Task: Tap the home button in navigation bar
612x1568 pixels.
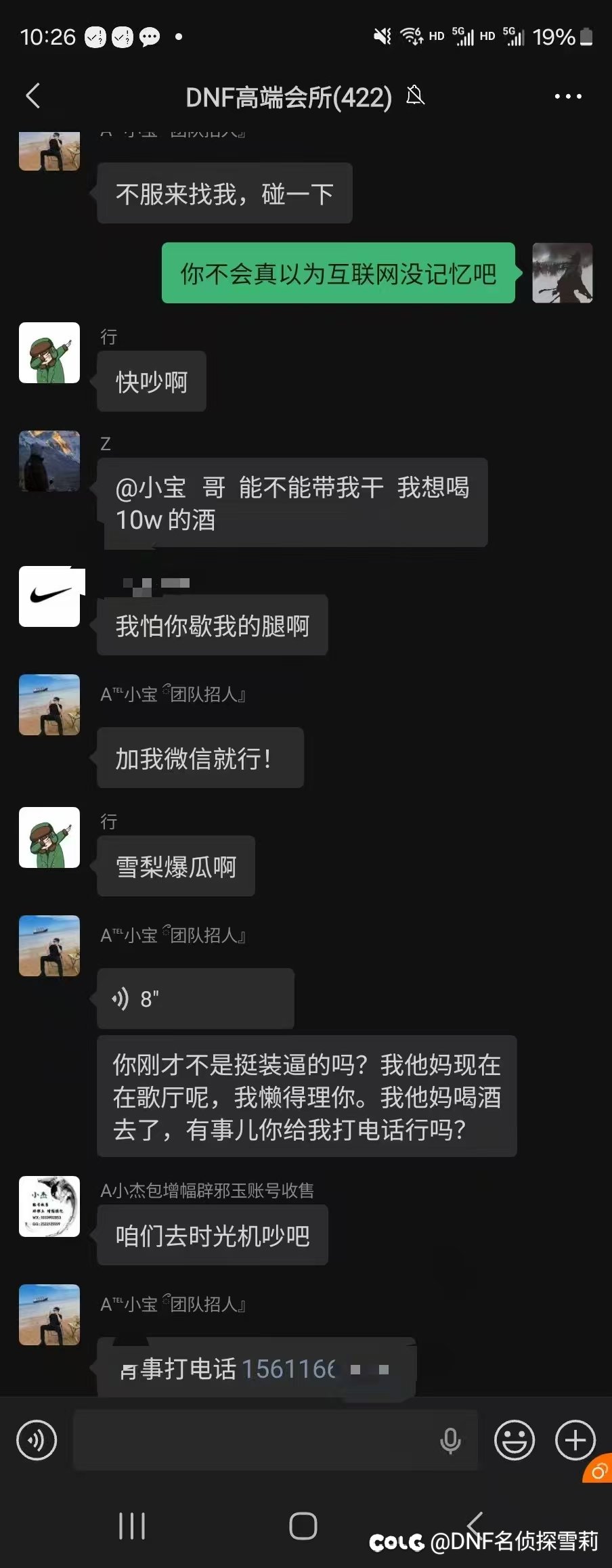Action: click(304, 1526)
